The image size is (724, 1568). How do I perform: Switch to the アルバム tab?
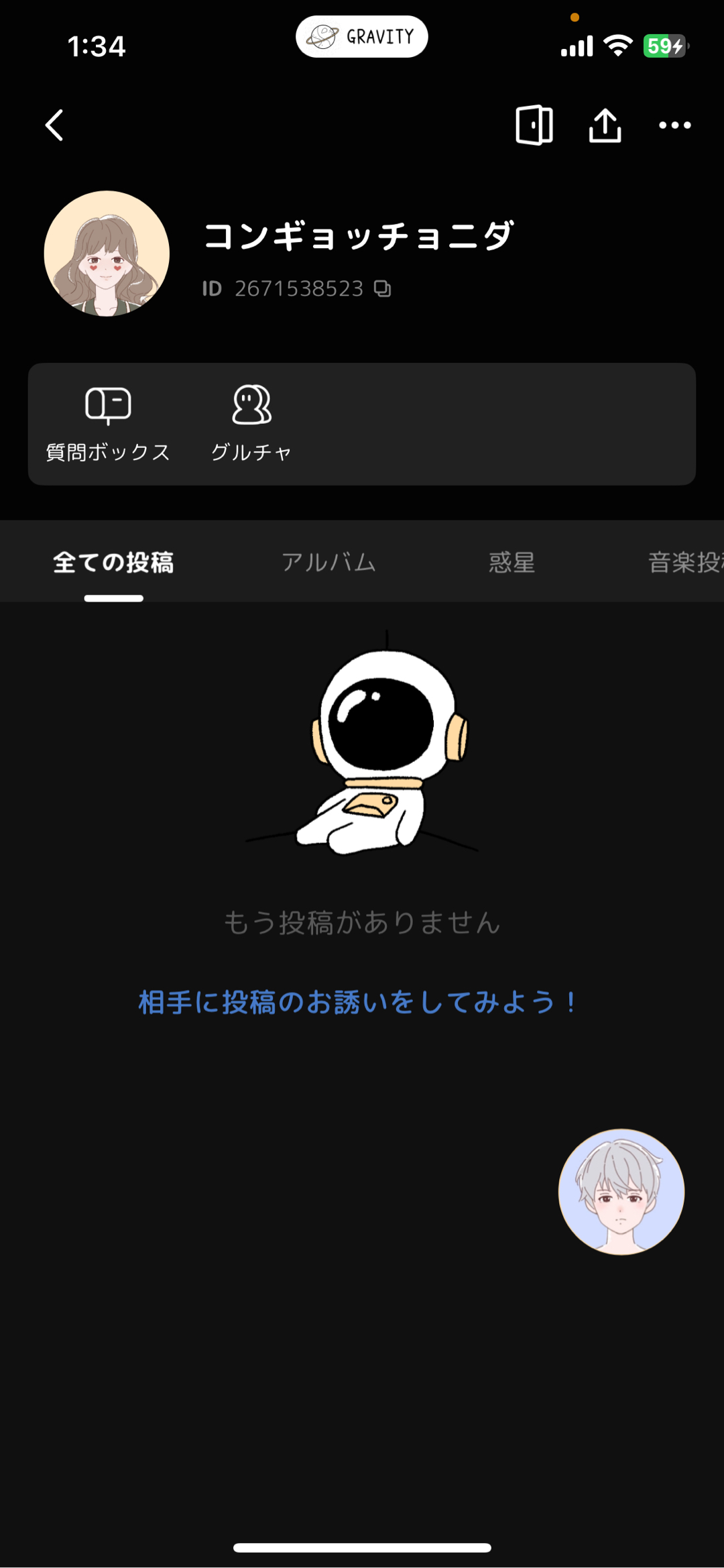tap(328, 562)
